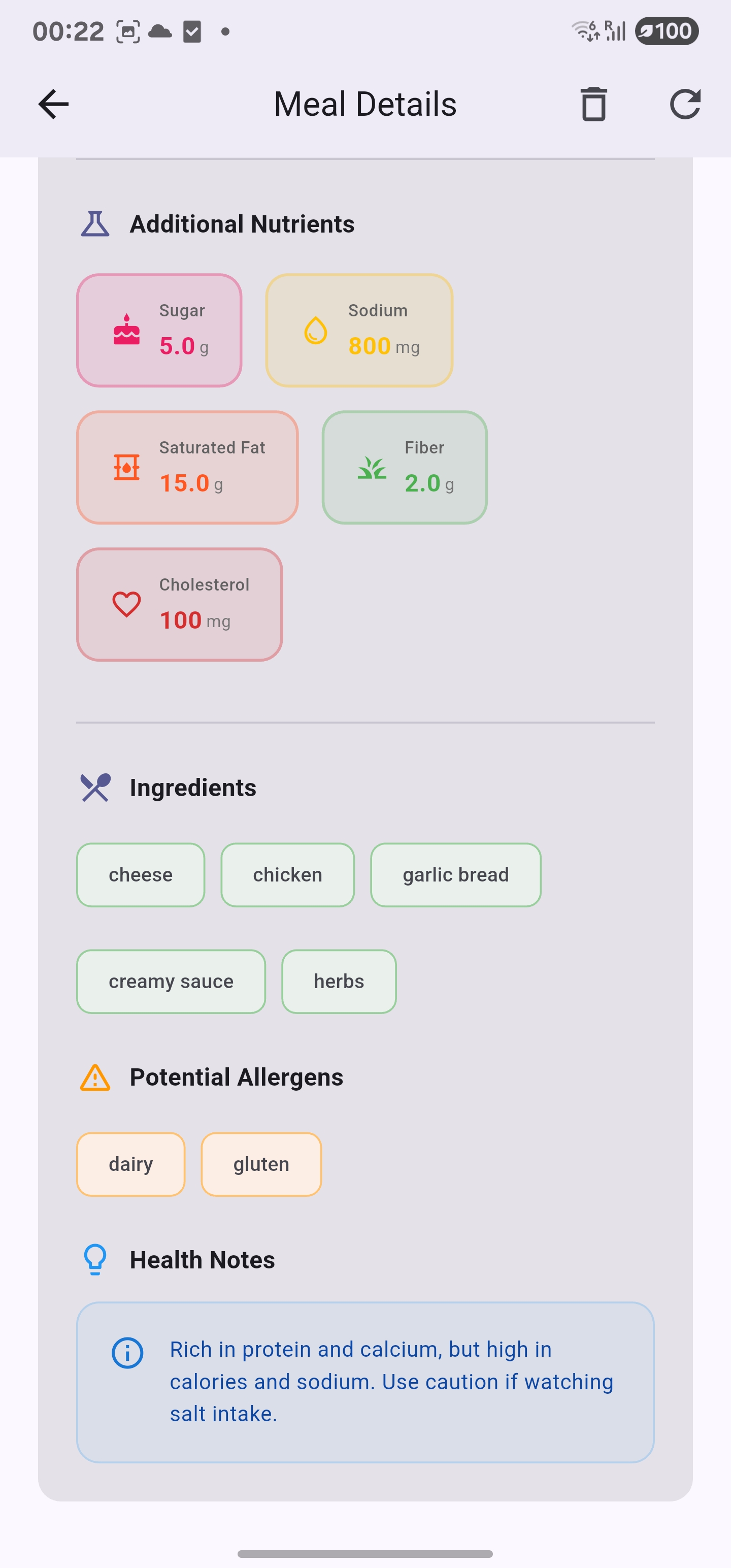
Task: Click the delete meal trash icon
Action: (593, 104)
